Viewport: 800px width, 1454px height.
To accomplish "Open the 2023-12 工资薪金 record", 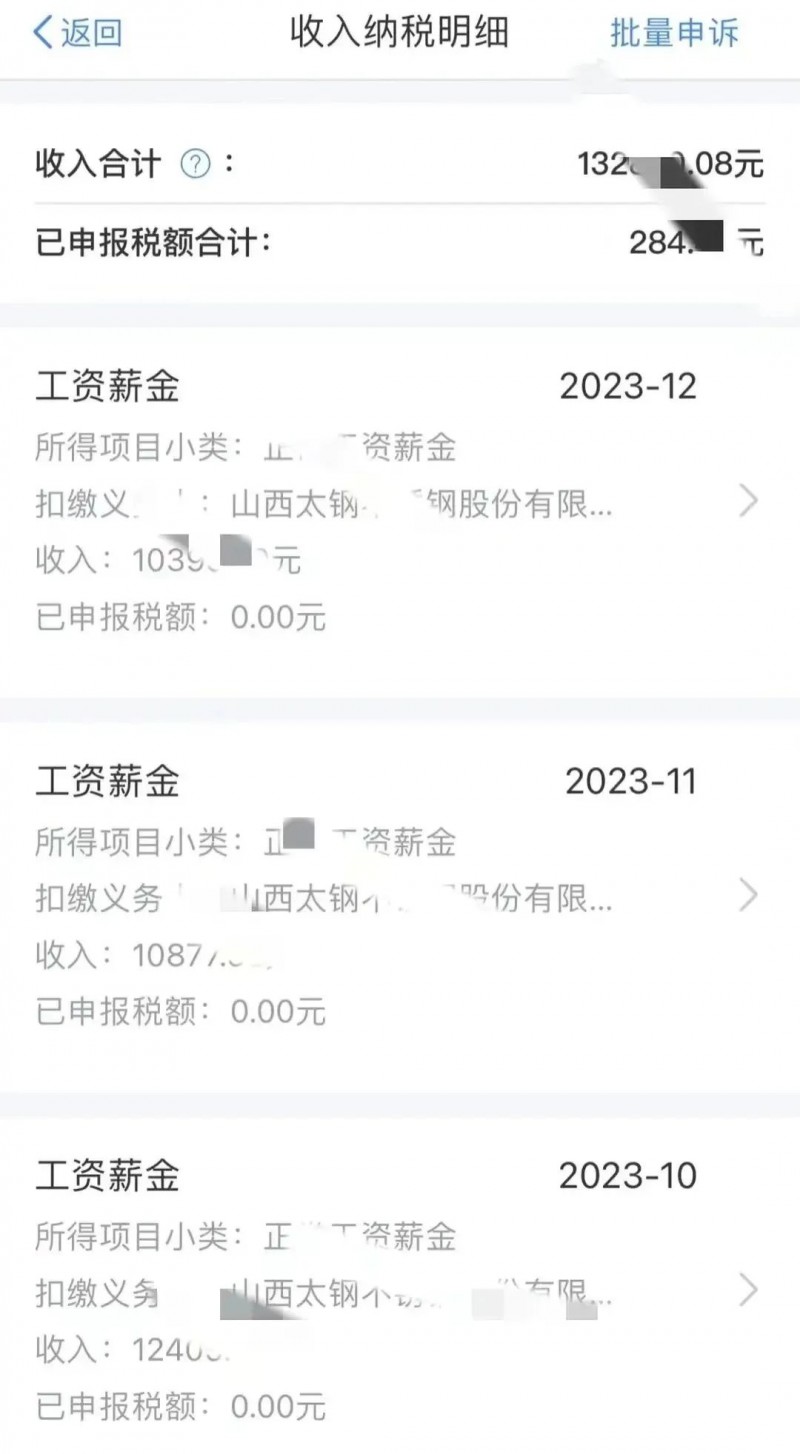I will click(x=400, y=500).
